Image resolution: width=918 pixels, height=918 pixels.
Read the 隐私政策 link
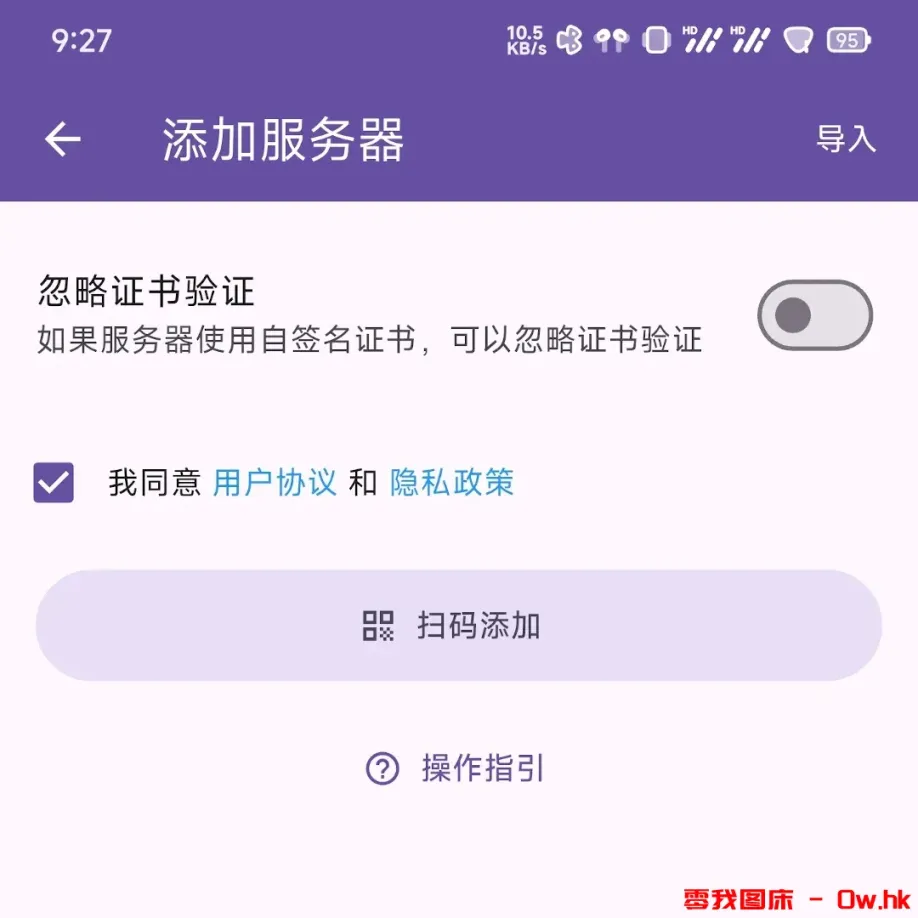pos(452,483)
